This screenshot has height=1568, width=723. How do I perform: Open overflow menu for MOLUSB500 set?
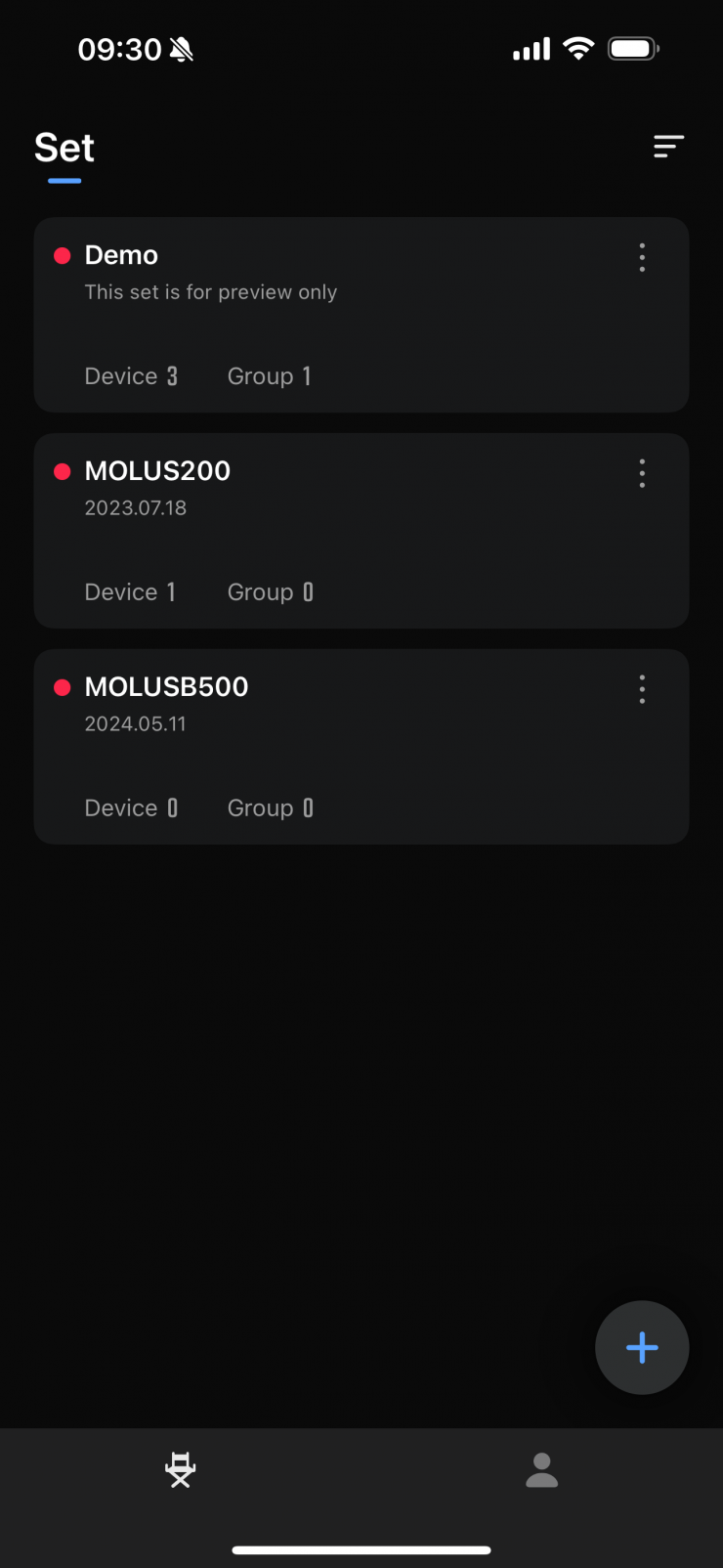pos(642,689)
